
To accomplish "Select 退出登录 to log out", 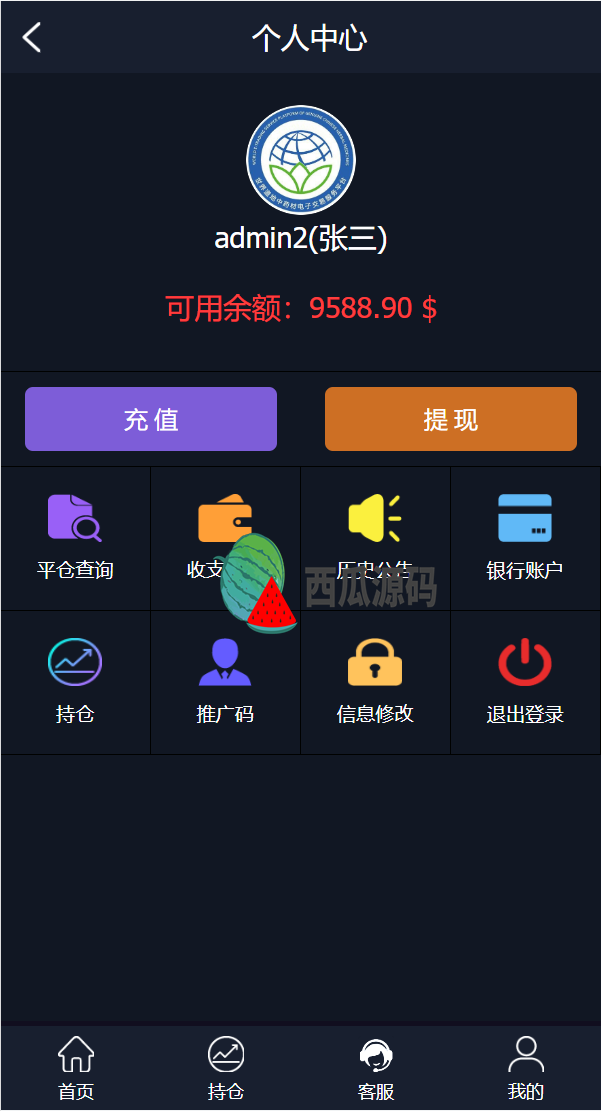I will [525, 682].
